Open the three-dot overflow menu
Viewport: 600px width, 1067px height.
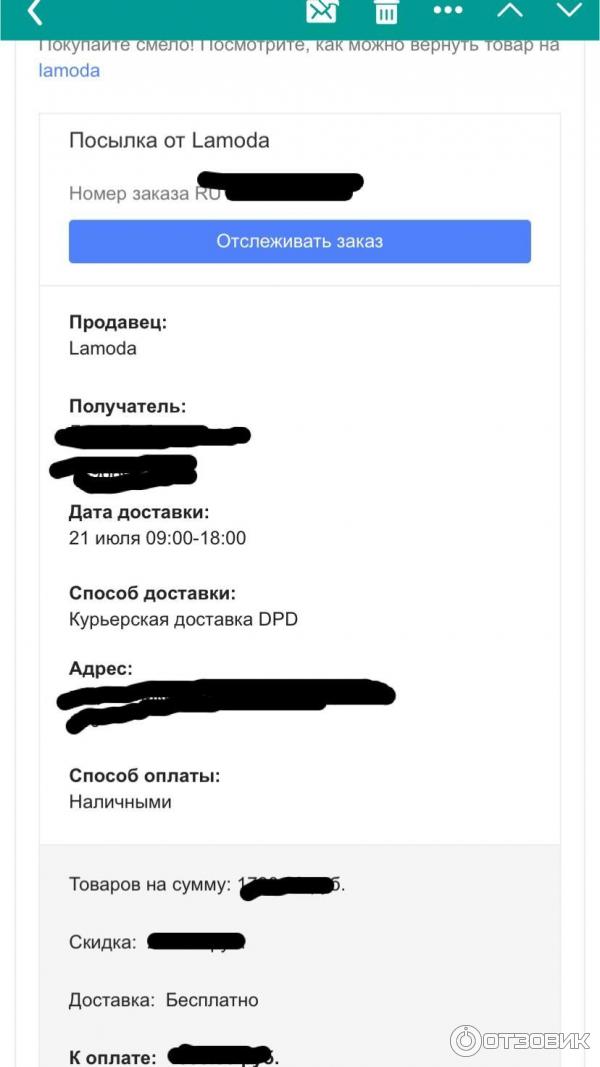coord(447,11)
